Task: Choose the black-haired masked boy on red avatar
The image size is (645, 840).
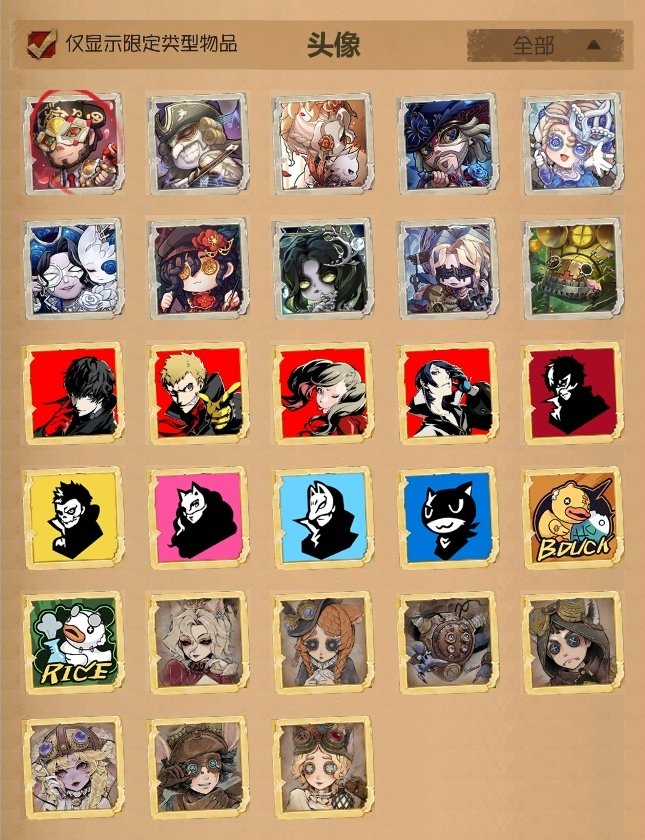Action: click(x=71, y=393)
